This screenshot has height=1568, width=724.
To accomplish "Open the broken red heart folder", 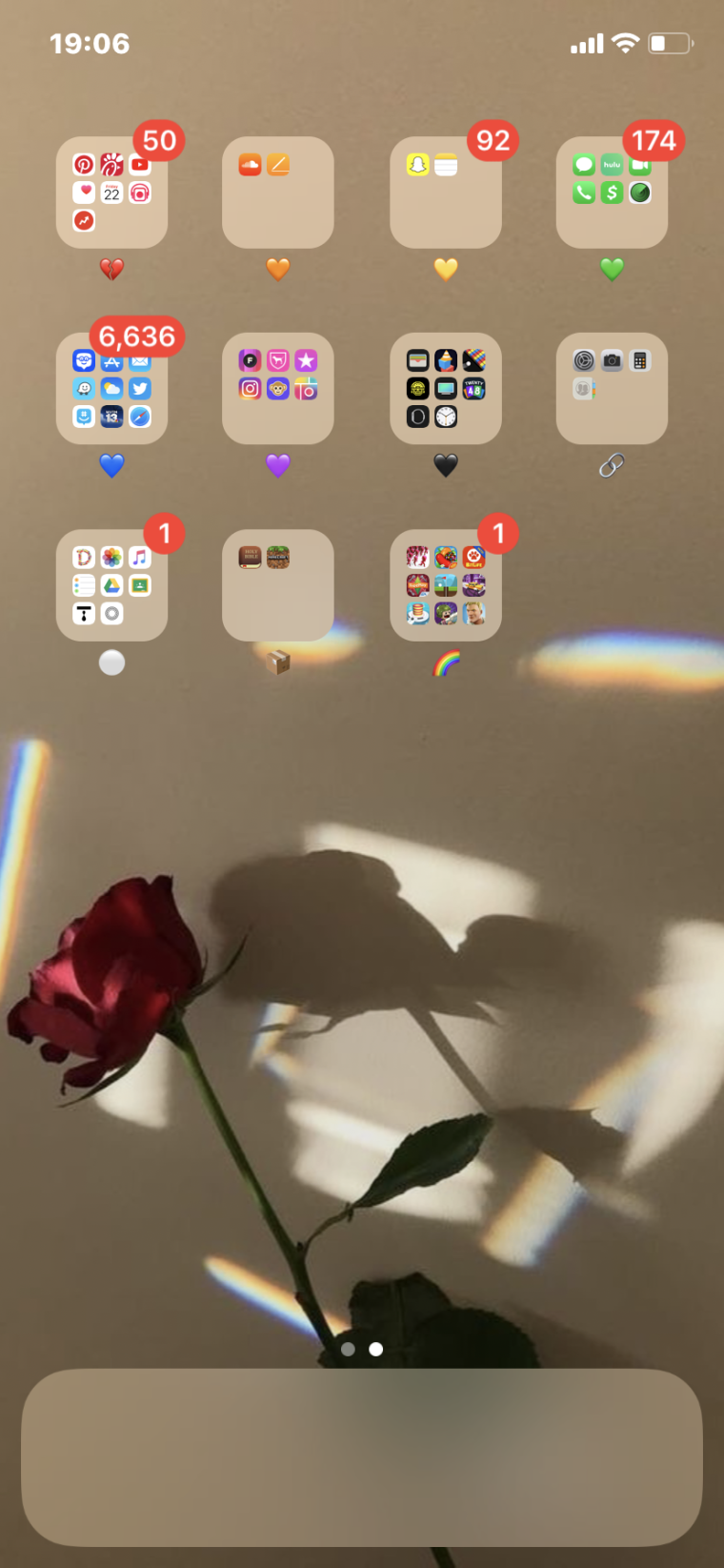I will tap(111, 193).
